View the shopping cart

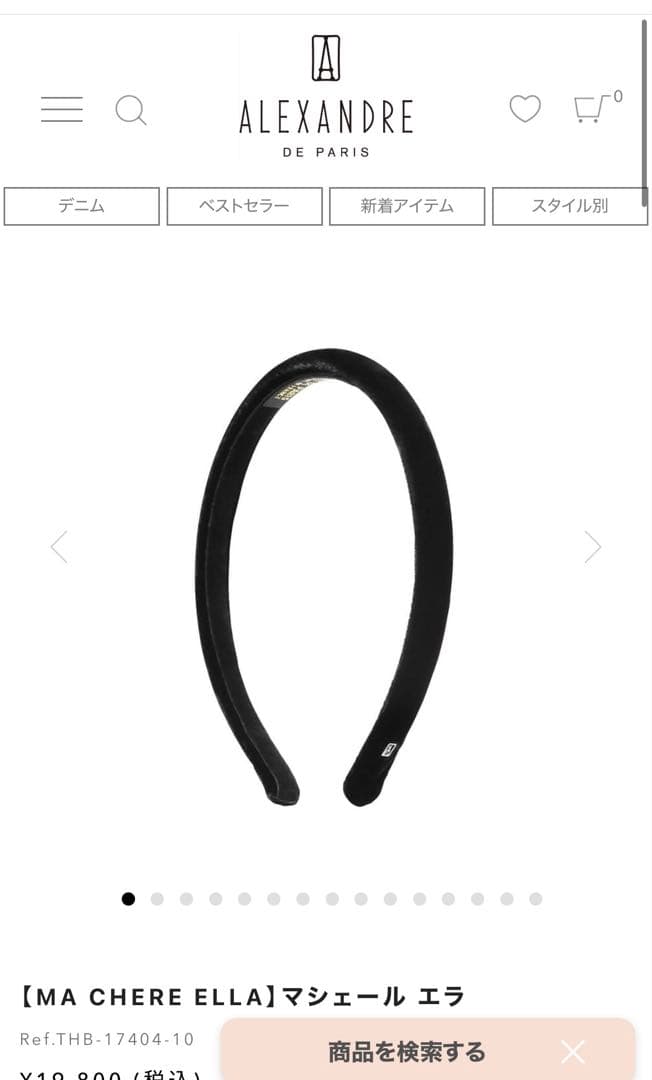coord(594,107)
